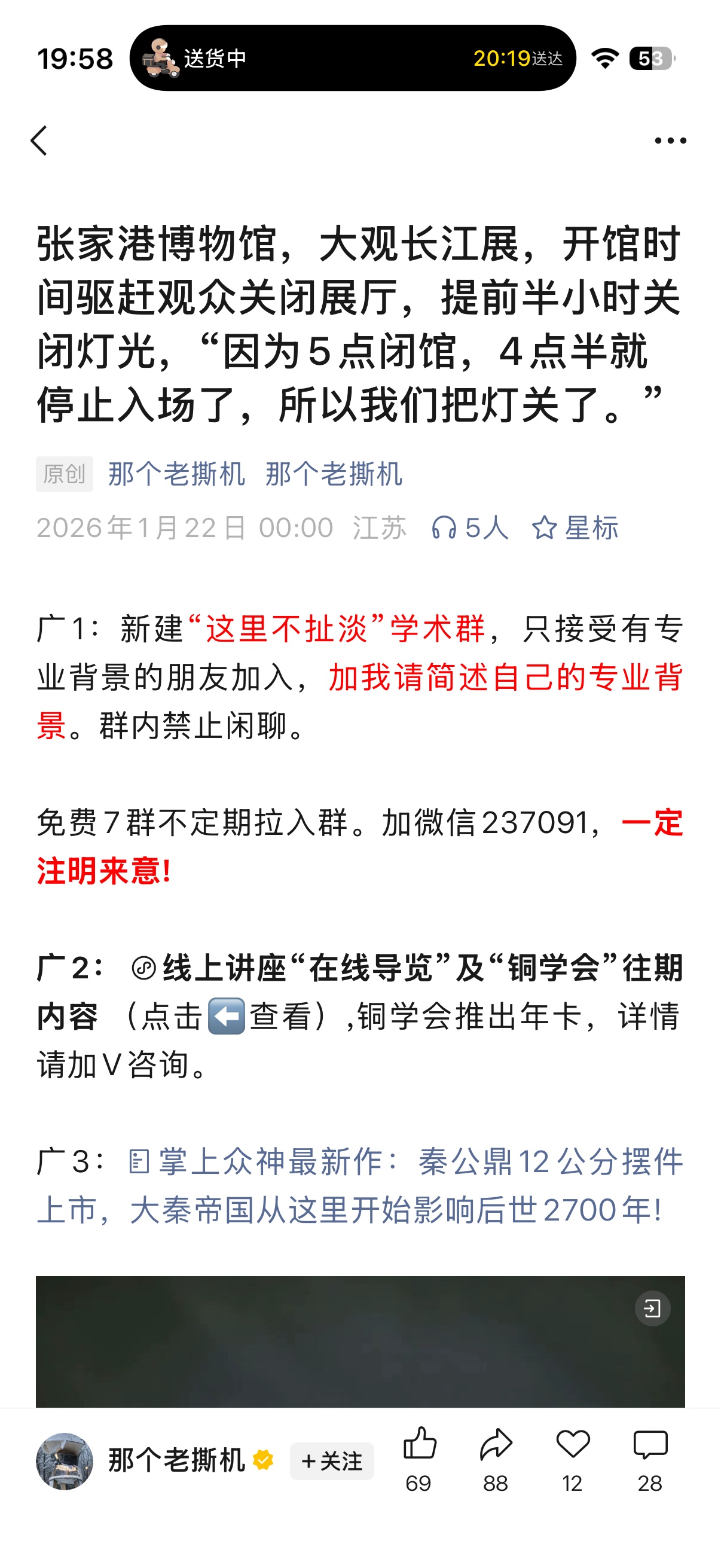Open the 28 comments

[x=650, y=1459]
